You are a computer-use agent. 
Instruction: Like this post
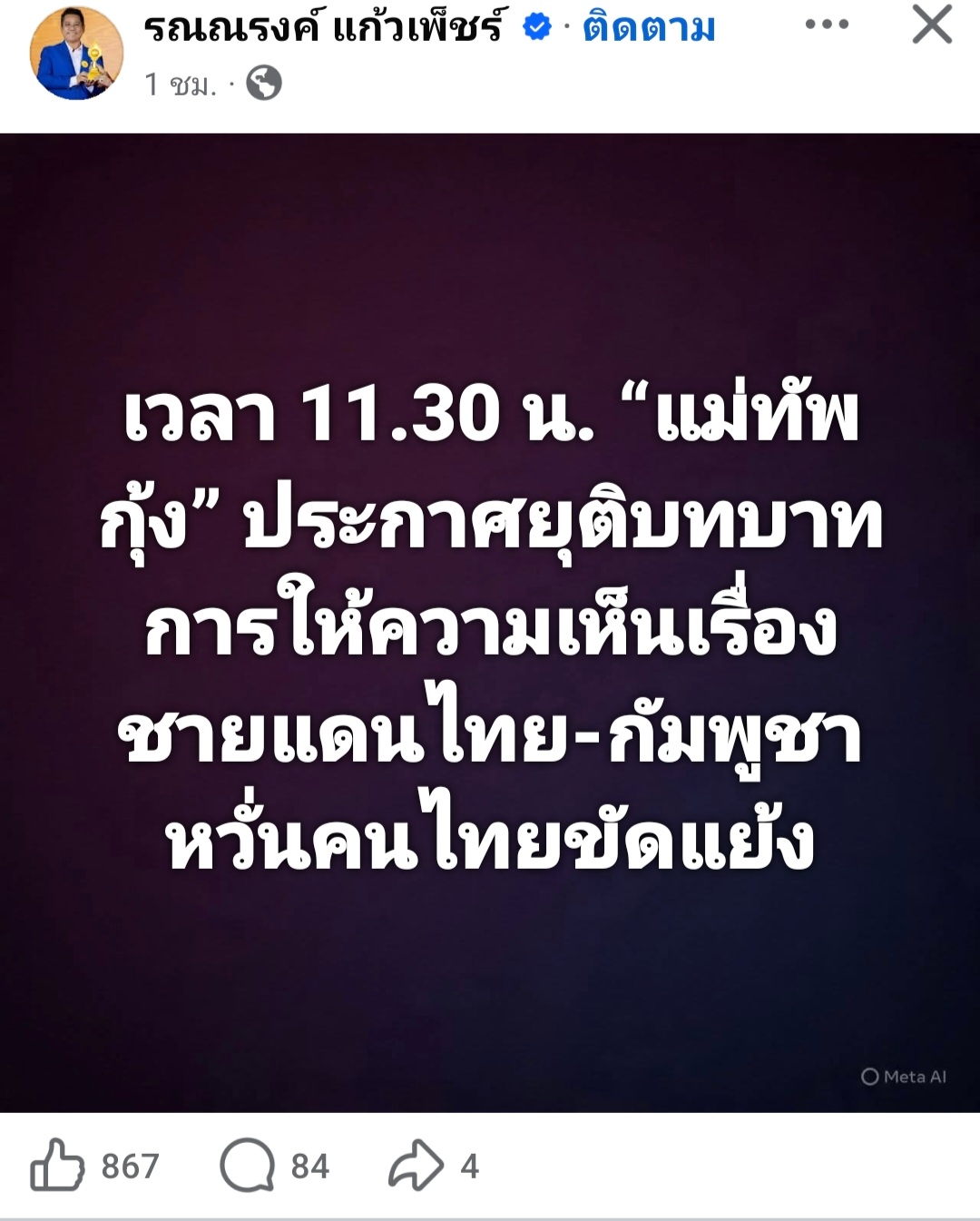pos(58,1165)
